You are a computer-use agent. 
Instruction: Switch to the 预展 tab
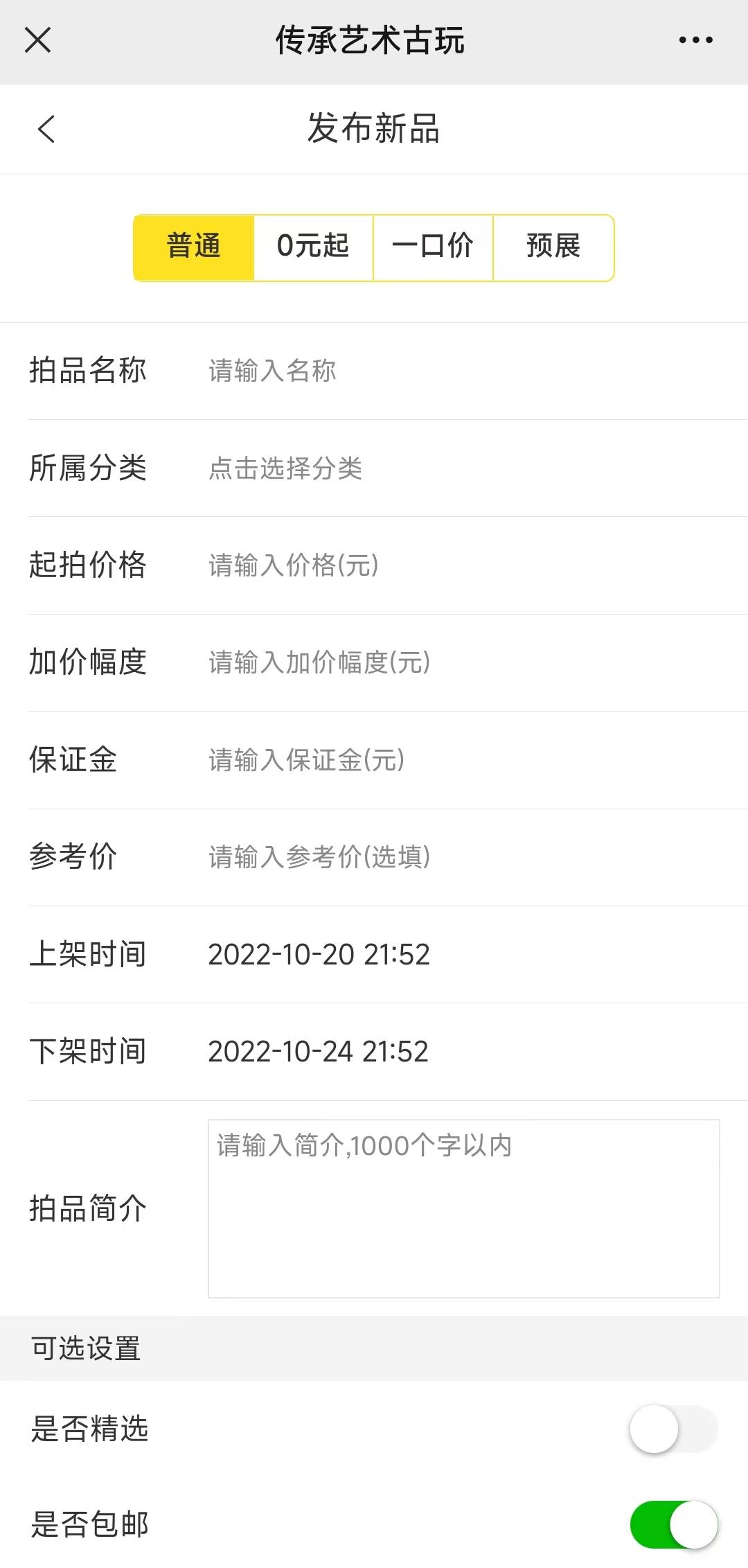(x=553, y=247)
